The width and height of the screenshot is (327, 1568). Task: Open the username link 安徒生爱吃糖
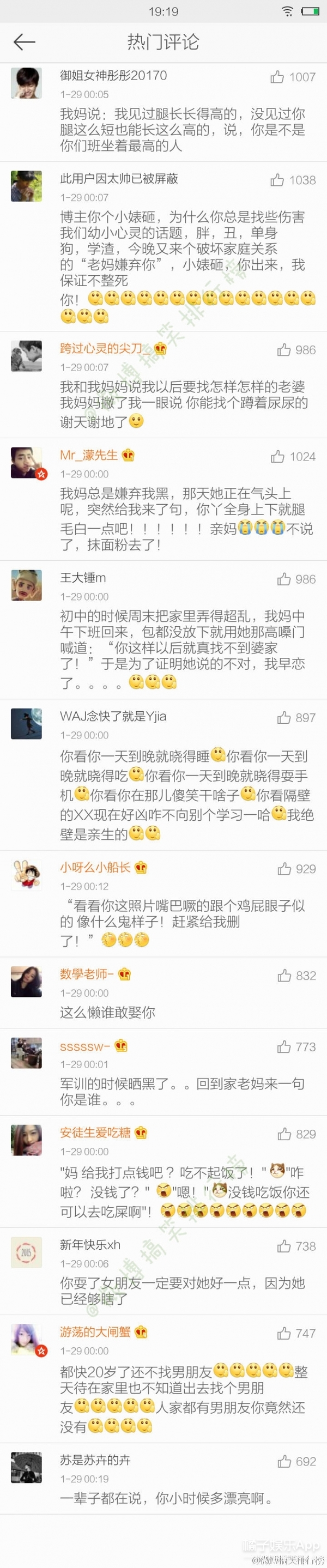pos(95,1133)
